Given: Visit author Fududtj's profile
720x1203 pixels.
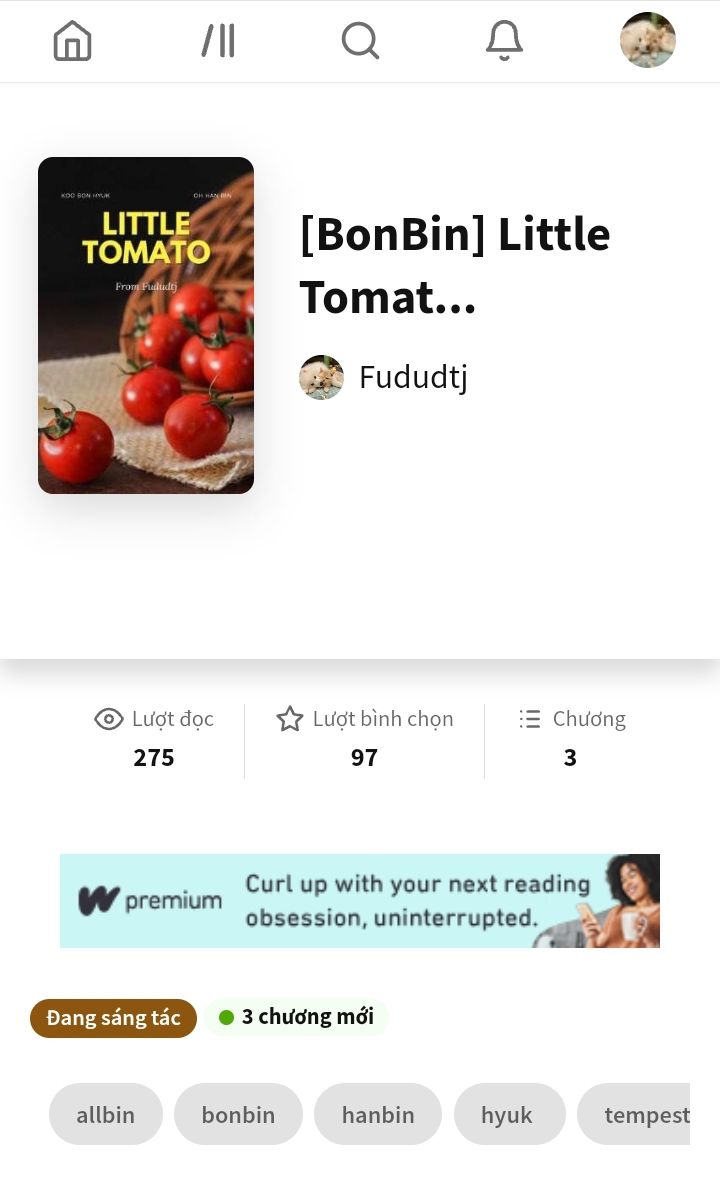Looking at the screenshot, I should [412, 377].
